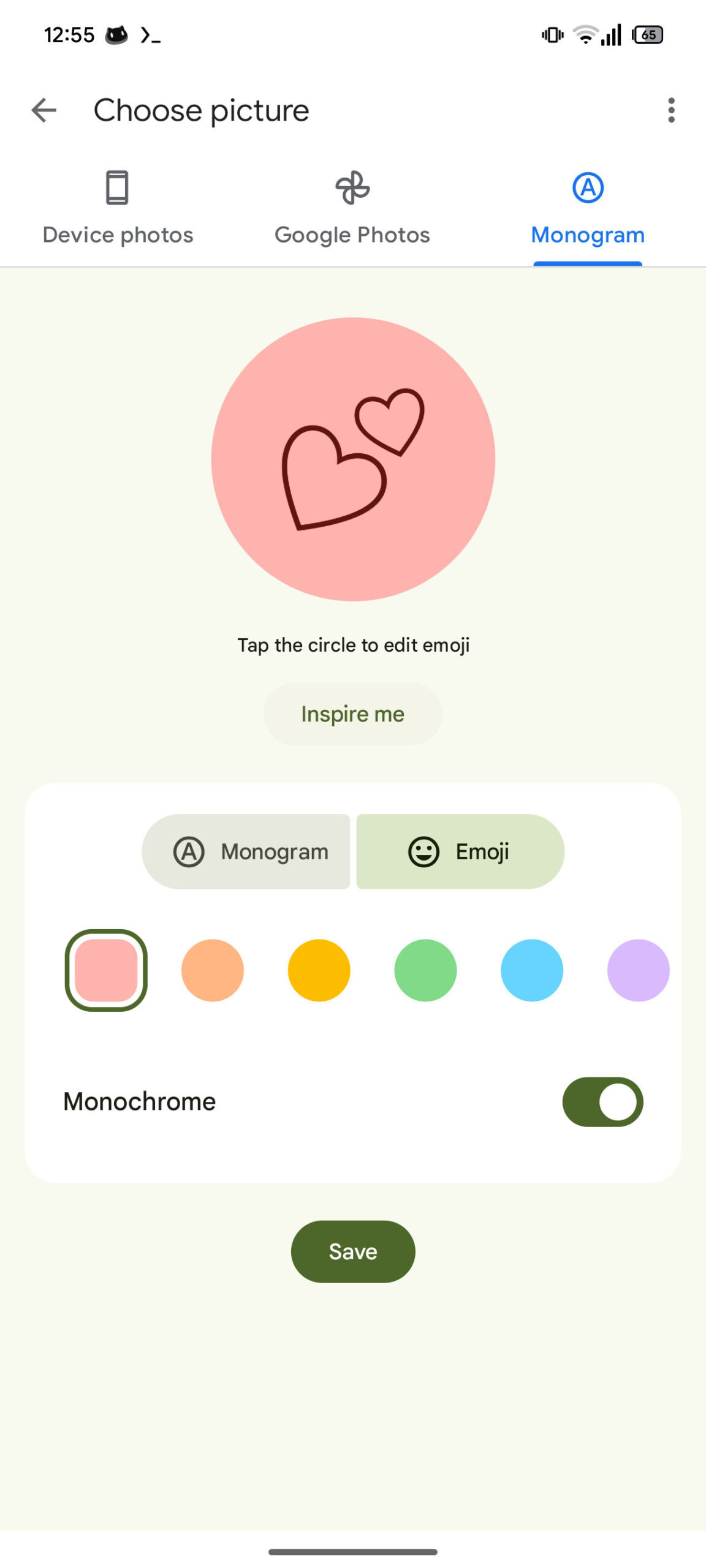Viewport: 706px width, 1568px height.
Task: Tap the Inspire me button
Action: click(353, 714)
